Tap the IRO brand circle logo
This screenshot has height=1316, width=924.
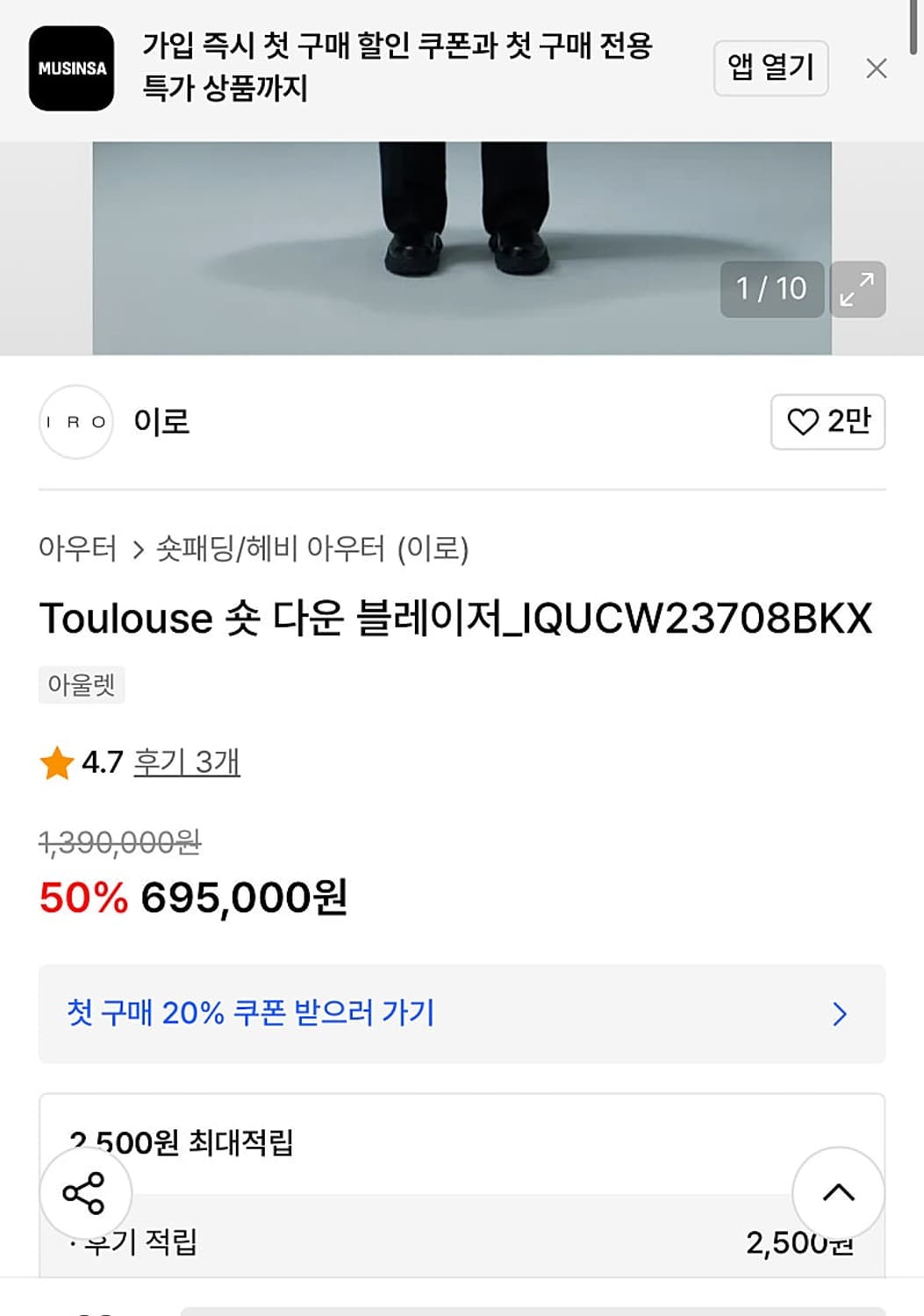pos(76,422)
